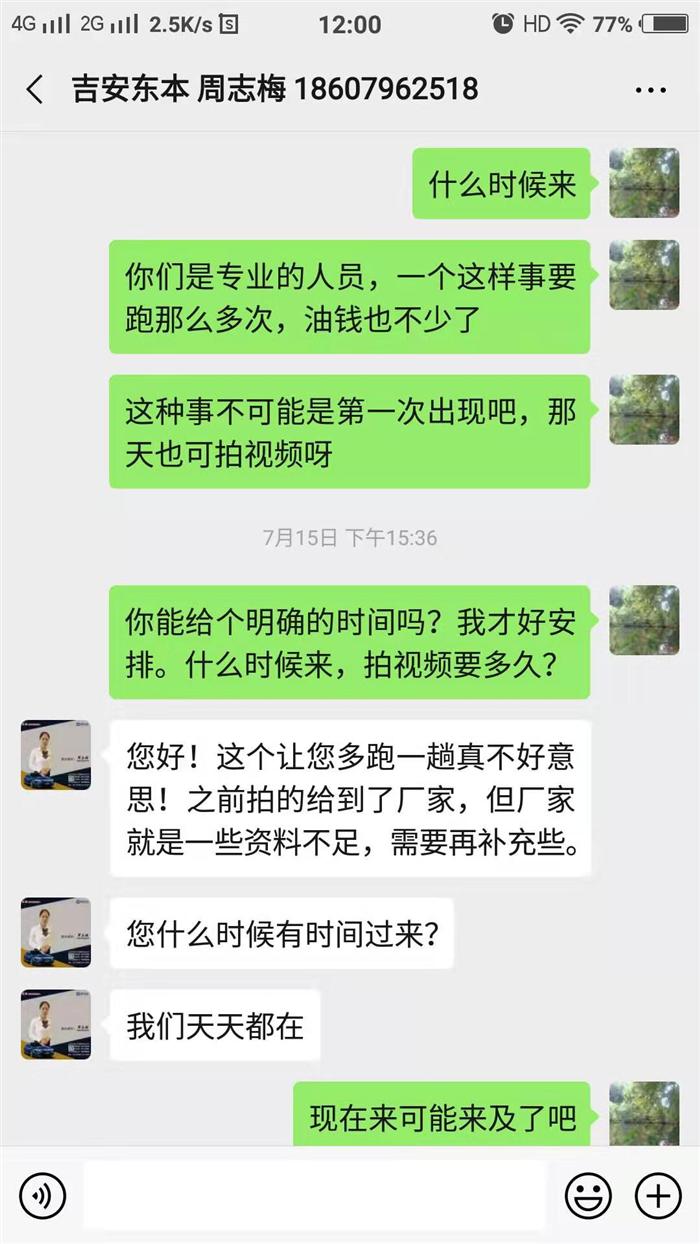Screen dimensions: 700x1244
Task: Open the chat info overflow menu
Action: click(x=650, y=90)
